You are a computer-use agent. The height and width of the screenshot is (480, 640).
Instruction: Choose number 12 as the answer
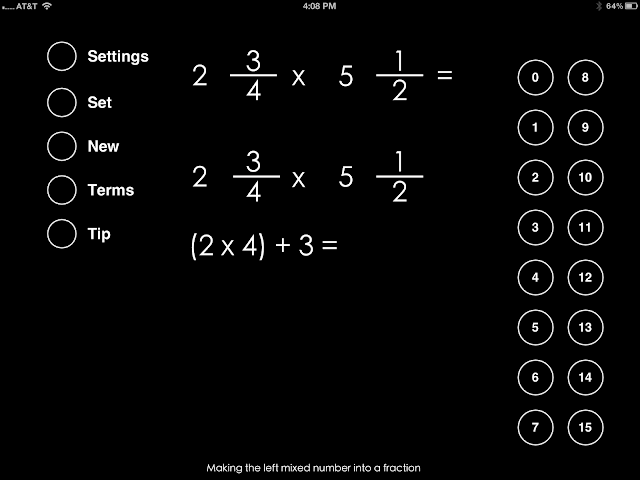tap(585, 277)
